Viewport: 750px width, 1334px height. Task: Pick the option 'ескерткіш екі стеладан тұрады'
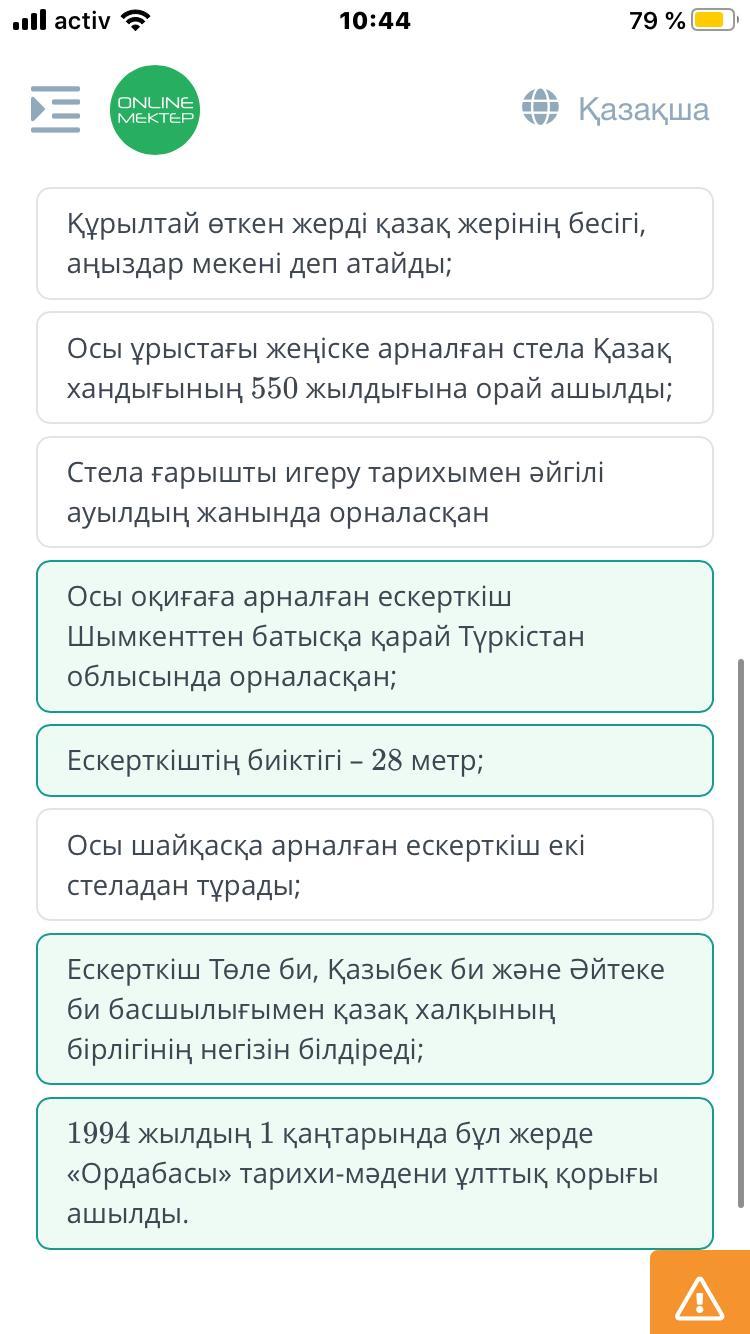point(375,865)
